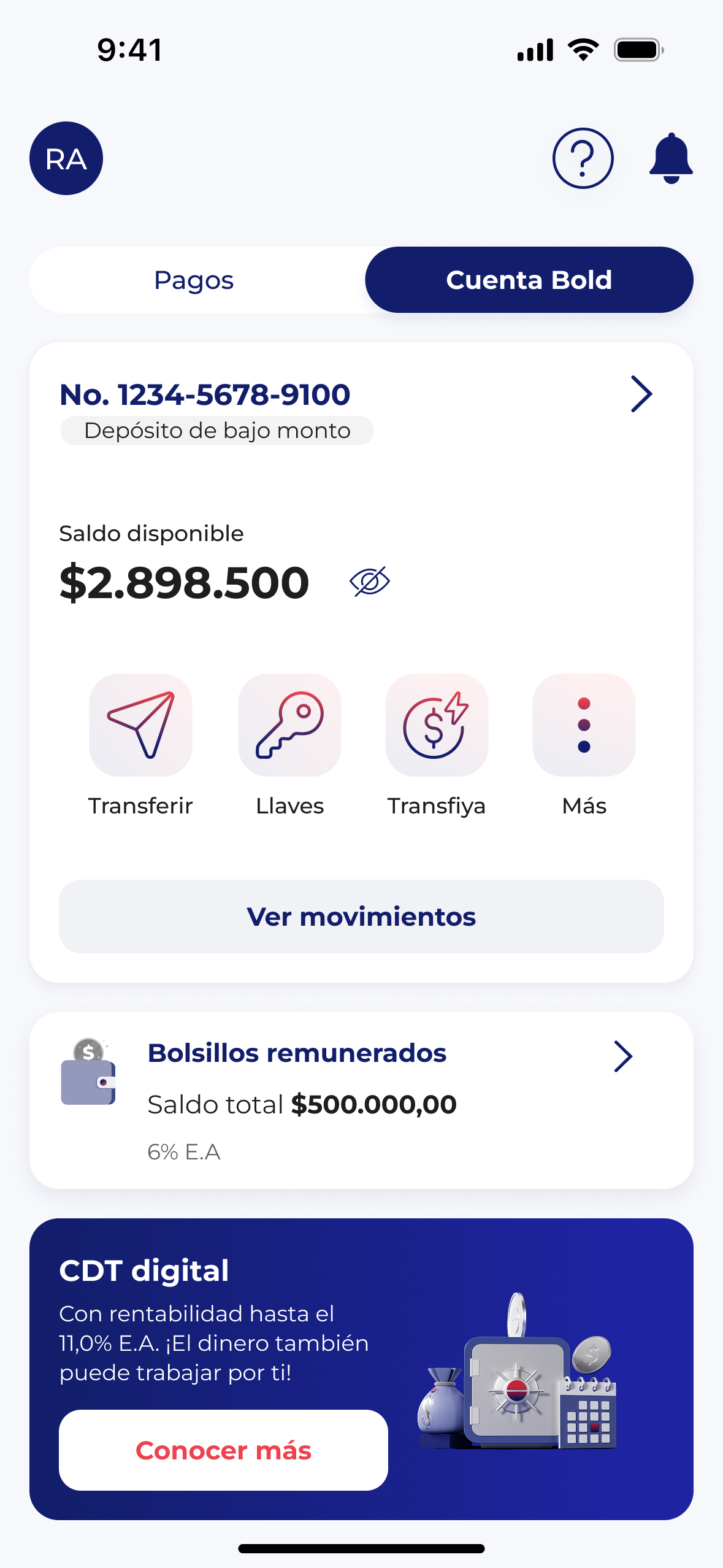The height and width of the screenshot is (1568, 723).
Task: Open the RA profile avatar
Action: coord(66,158)
